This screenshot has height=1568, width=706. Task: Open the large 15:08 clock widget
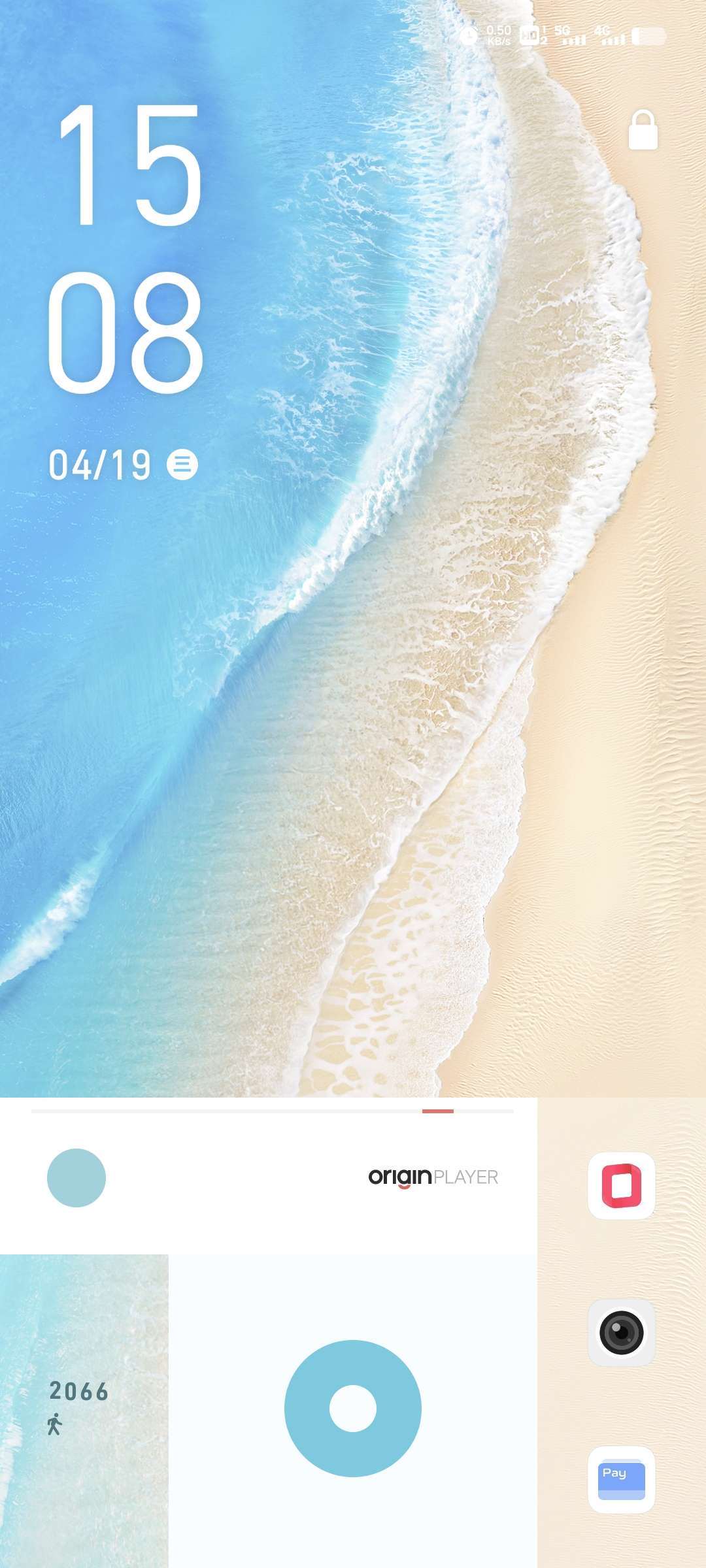[126, 248]
